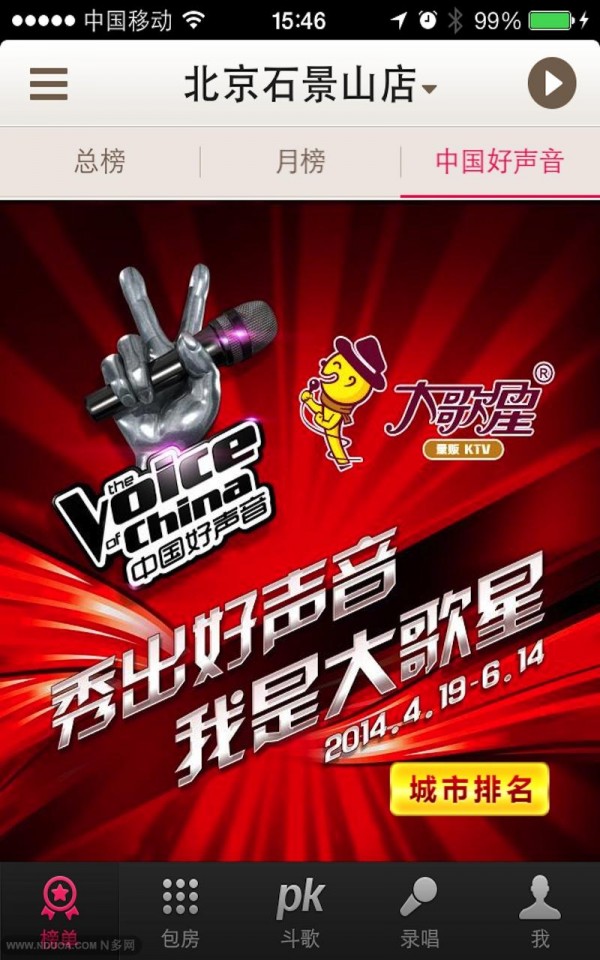Tap the play button in header

(x=552, y=83)
